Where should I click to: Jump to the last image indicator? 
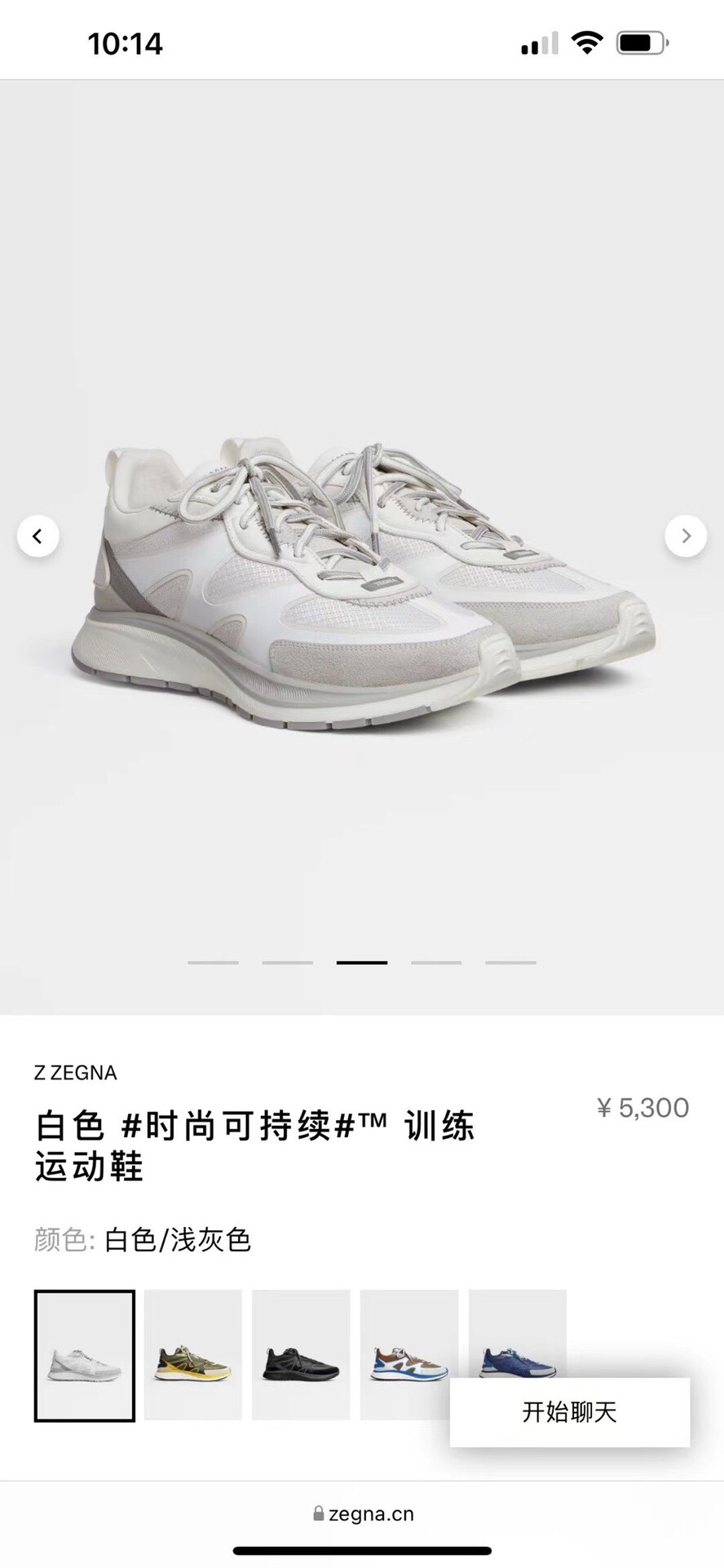510,963
